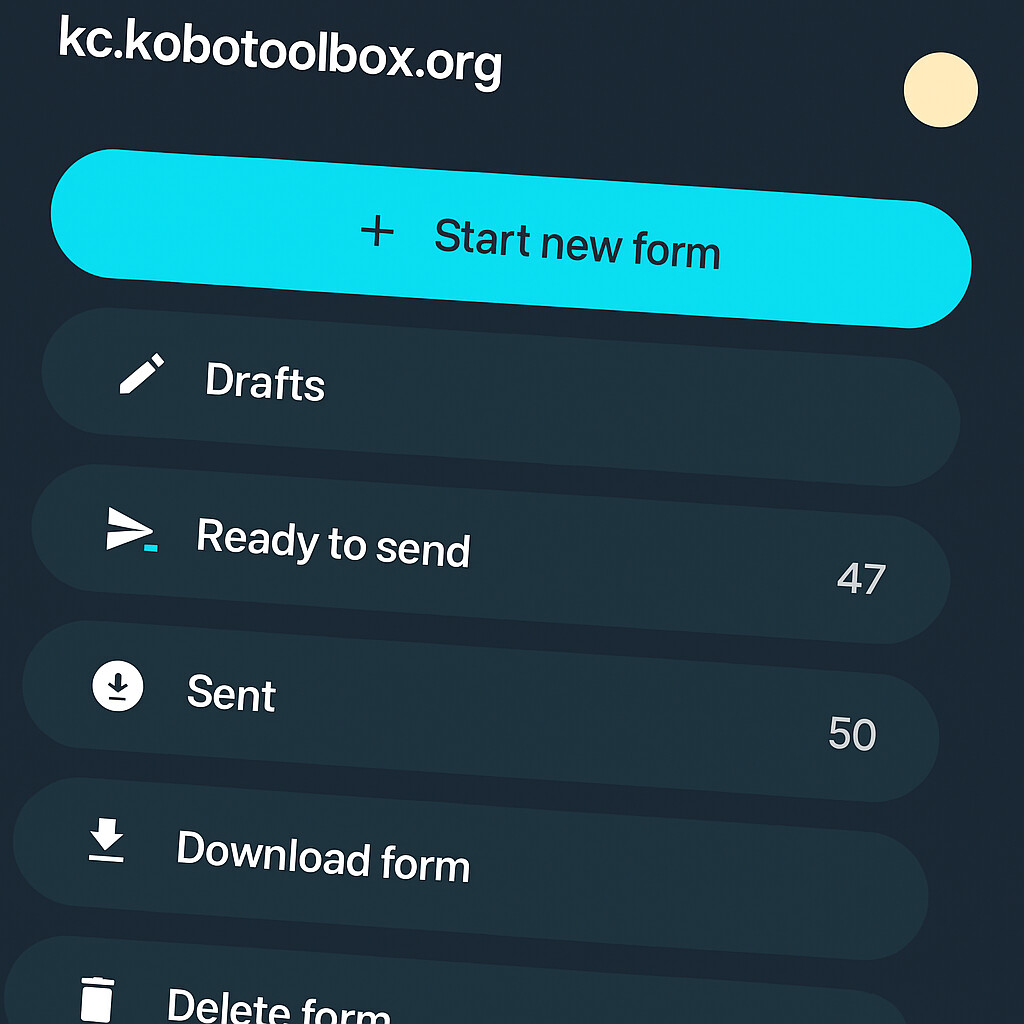Open the round profile avatar
Image resolution: width=1024 pixels, height=1024 pixels.
click(x=940, y=90)
